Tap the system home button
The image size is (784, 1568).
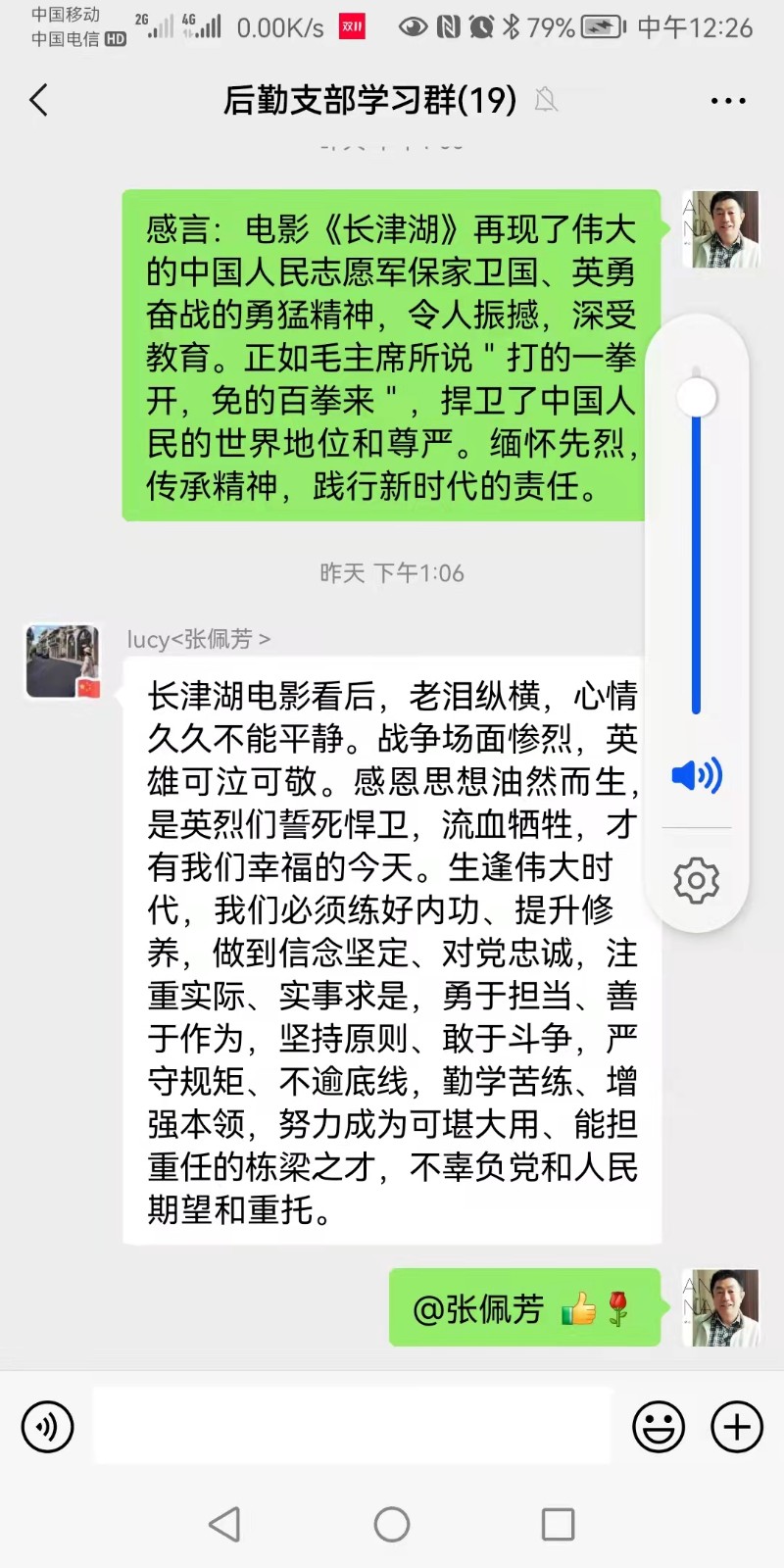coord(392,1524)
